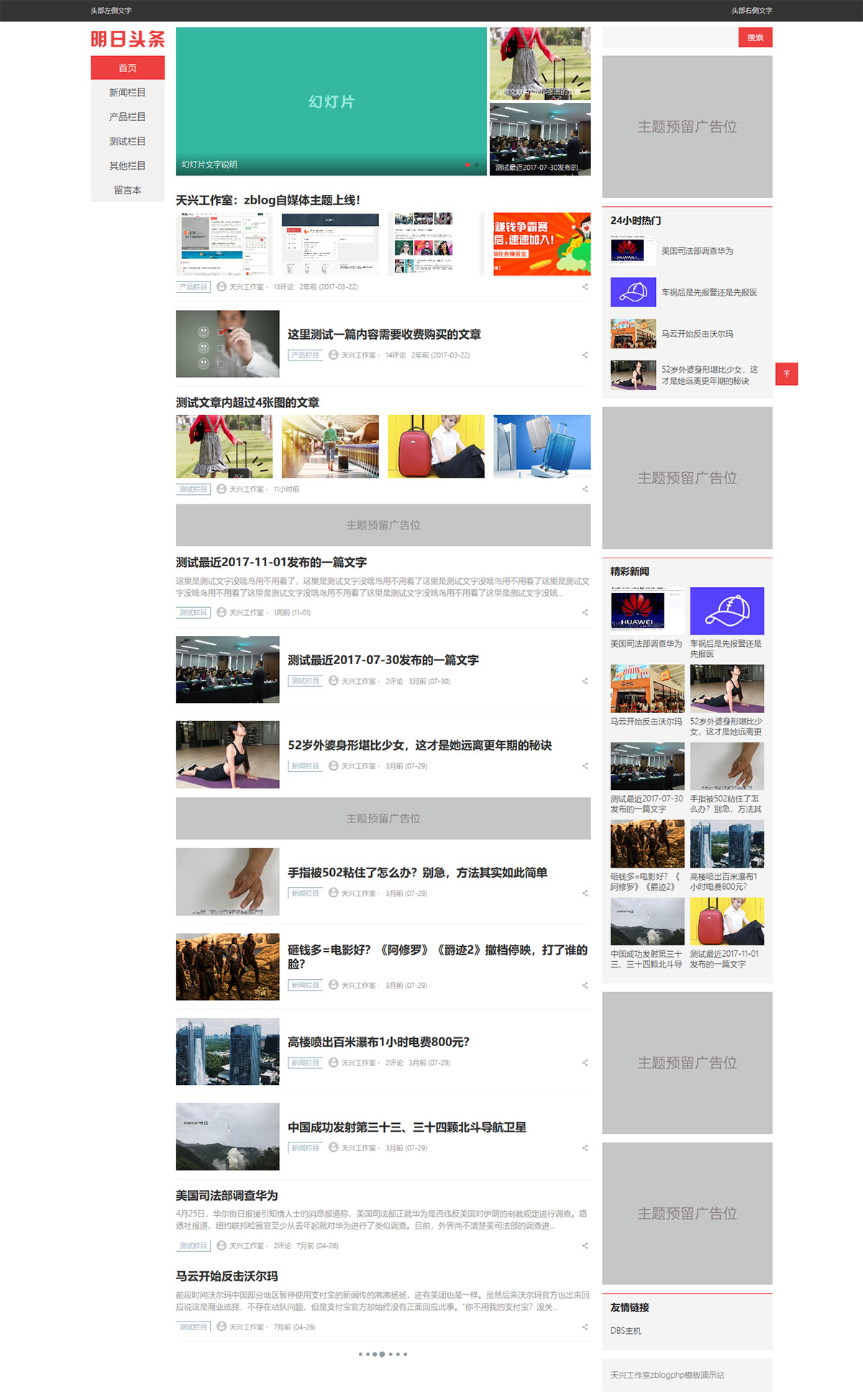The image size is (863, 1400).
Task: Open article 这里测试一篇内容需要收费购买的文章
Action: (384, 335)
